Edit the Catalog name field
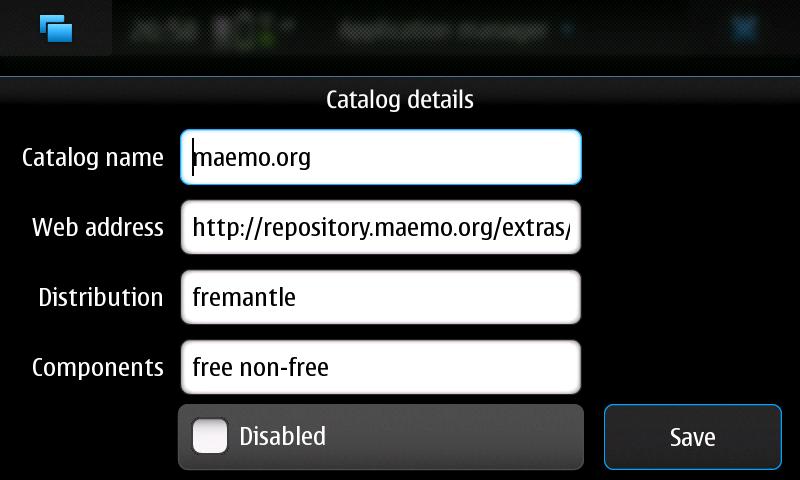The height and width of the screenshot is (480, 800). click(380, 157)
